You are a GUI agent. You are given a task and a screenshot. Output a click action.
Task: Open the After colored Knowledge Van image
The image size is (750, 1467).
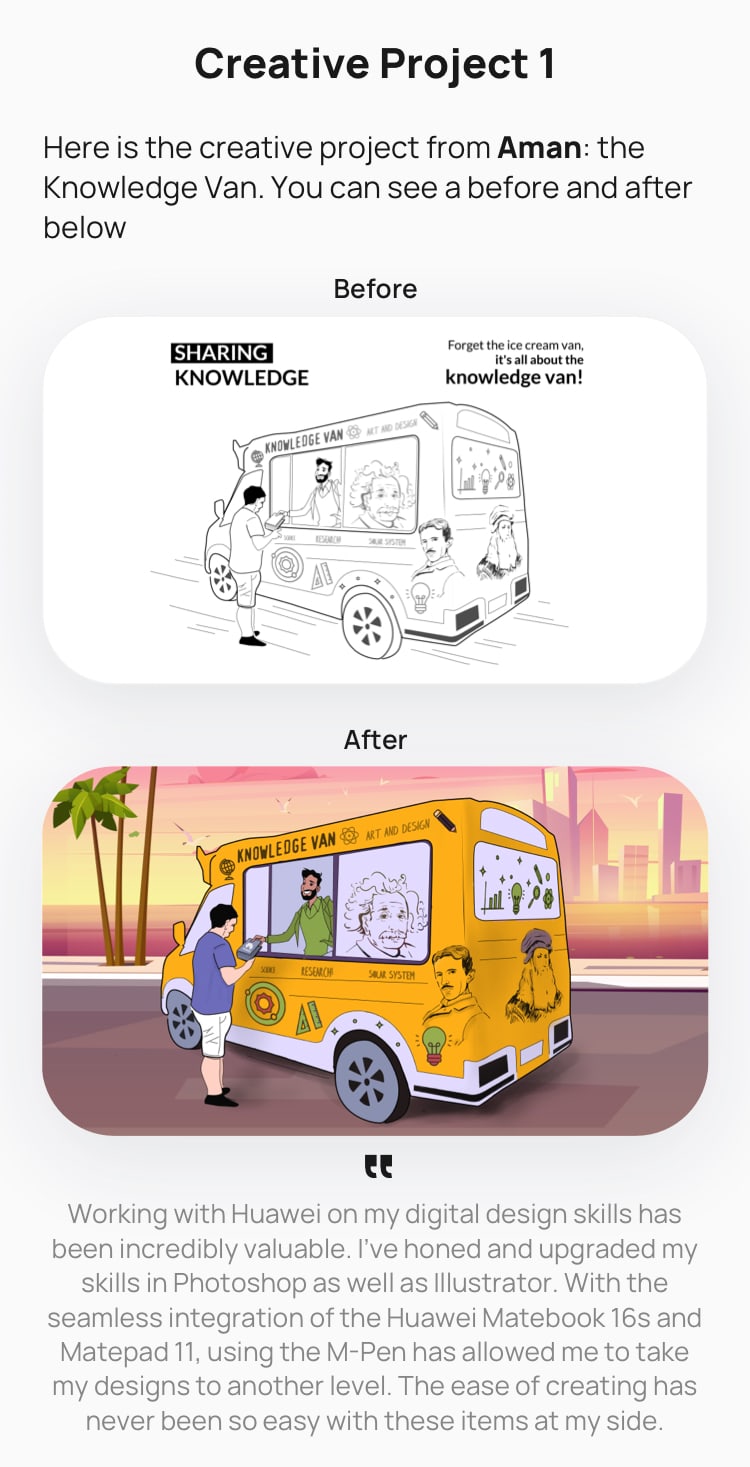[375, 950]
